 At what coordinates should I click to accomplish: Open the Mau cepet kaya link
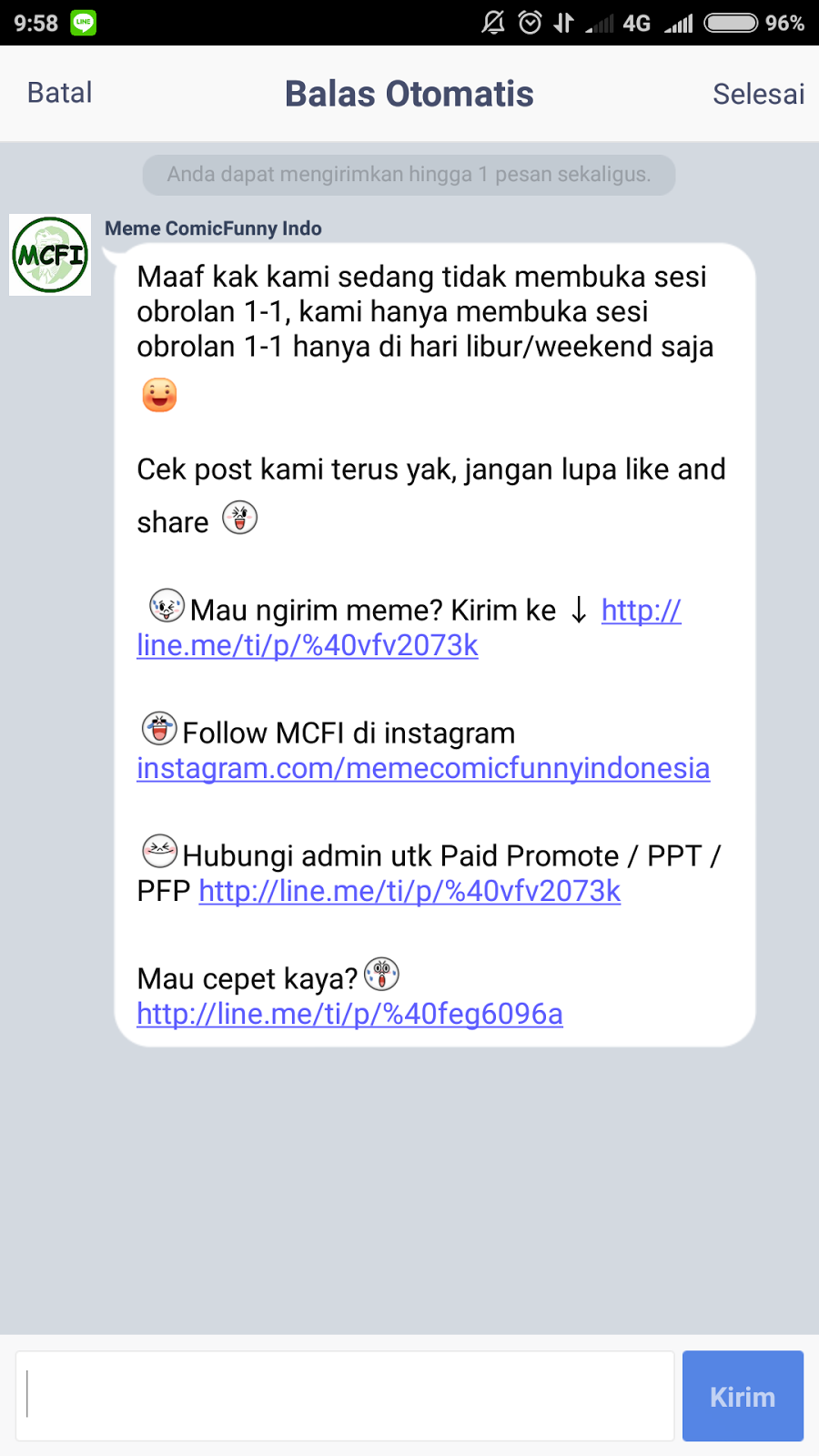(349, 1013)
